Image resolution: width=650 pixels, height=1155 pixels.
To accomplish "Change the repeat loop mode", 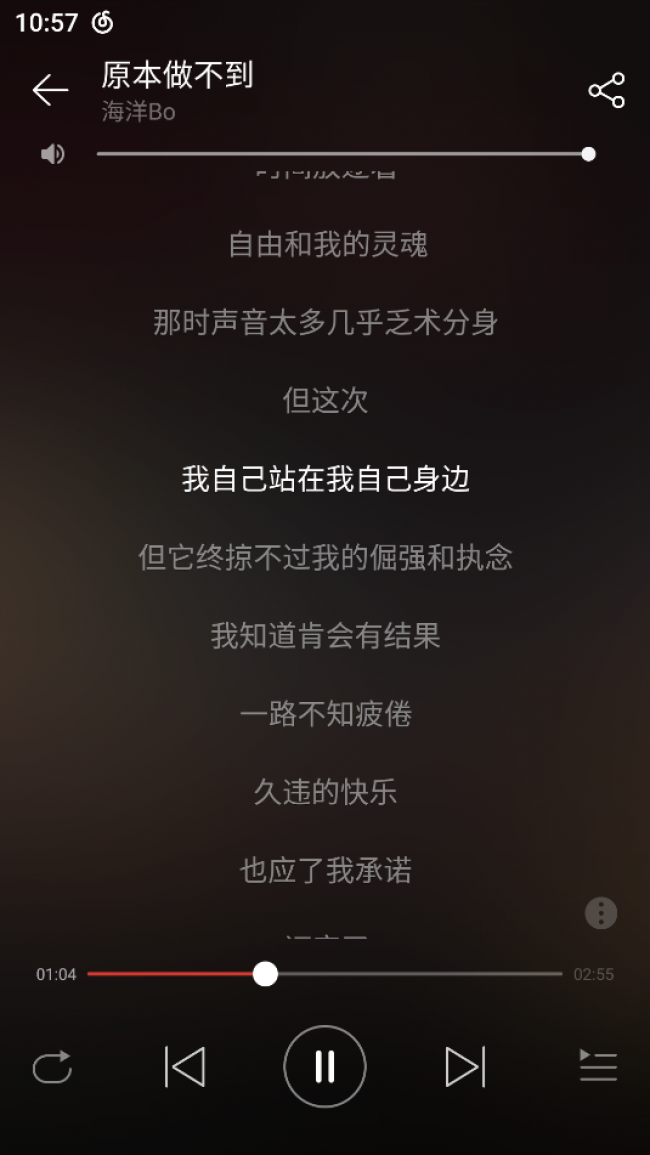I will tap(52, 1067).
